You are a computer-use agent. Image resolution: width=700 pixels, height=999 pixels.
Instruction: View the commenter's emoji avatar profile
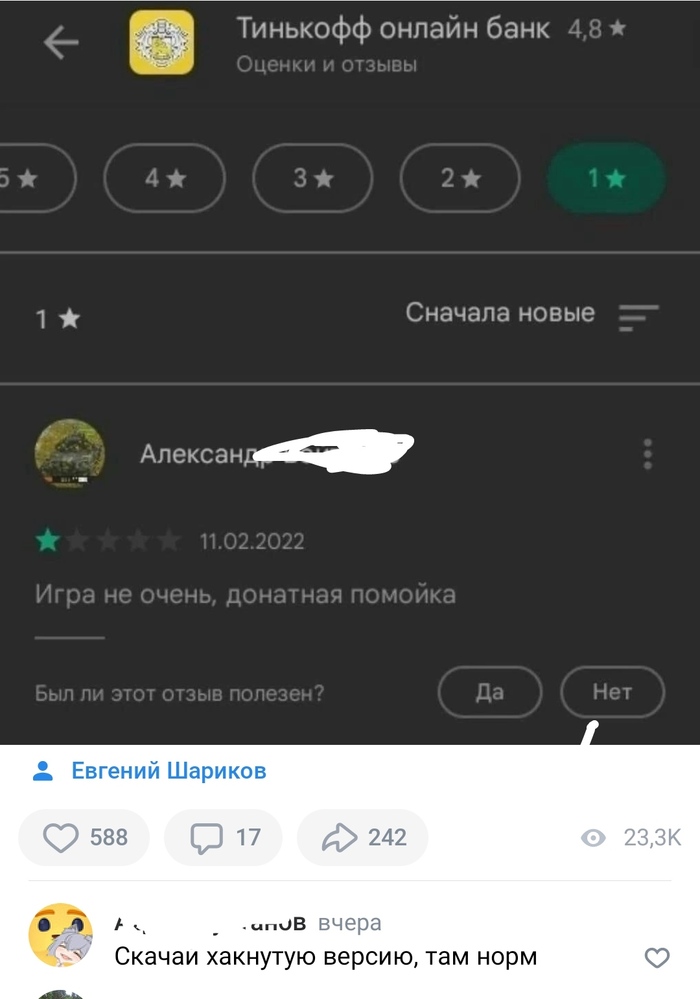[x=59, y=937]
